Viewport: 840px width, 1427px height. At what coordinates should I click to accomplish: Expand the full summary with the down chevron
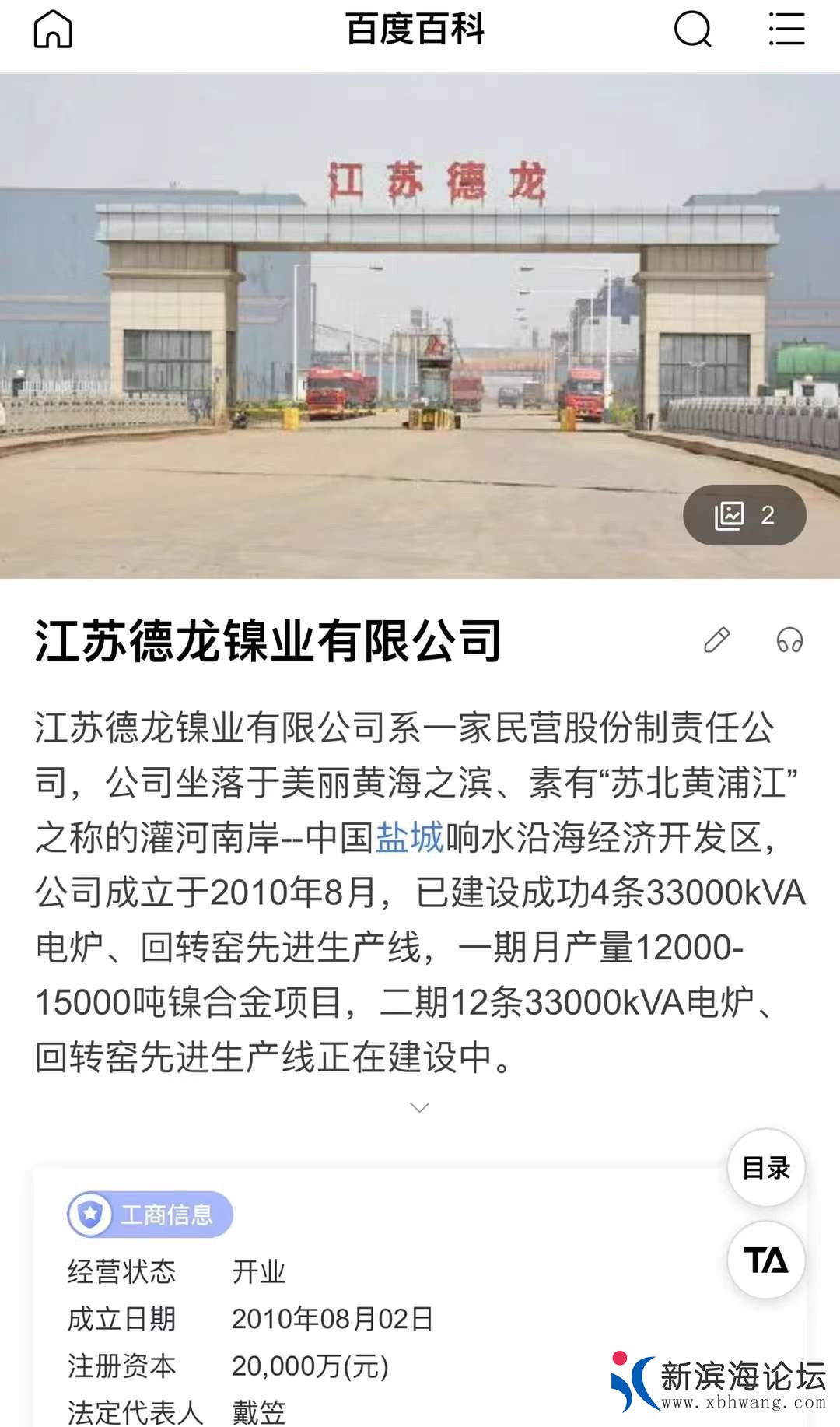click(420, 1107)
